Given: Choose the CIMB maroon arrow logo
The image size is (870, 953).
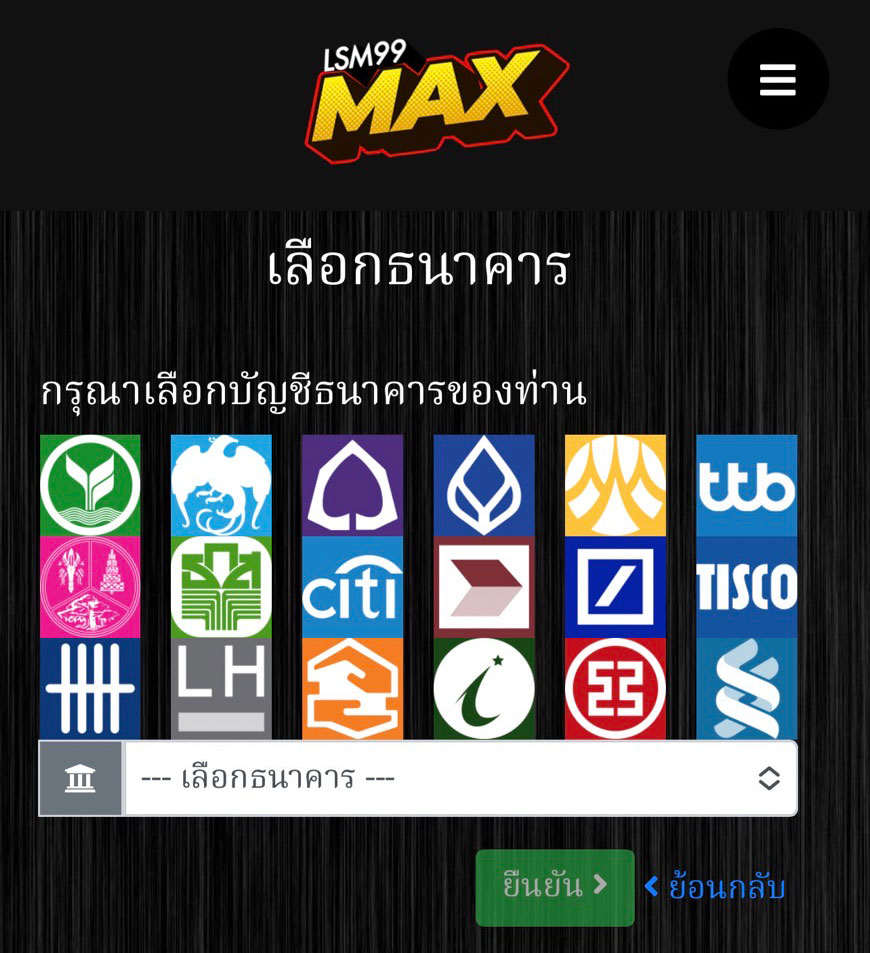Looking at the screenshot, I should [484, 587].
